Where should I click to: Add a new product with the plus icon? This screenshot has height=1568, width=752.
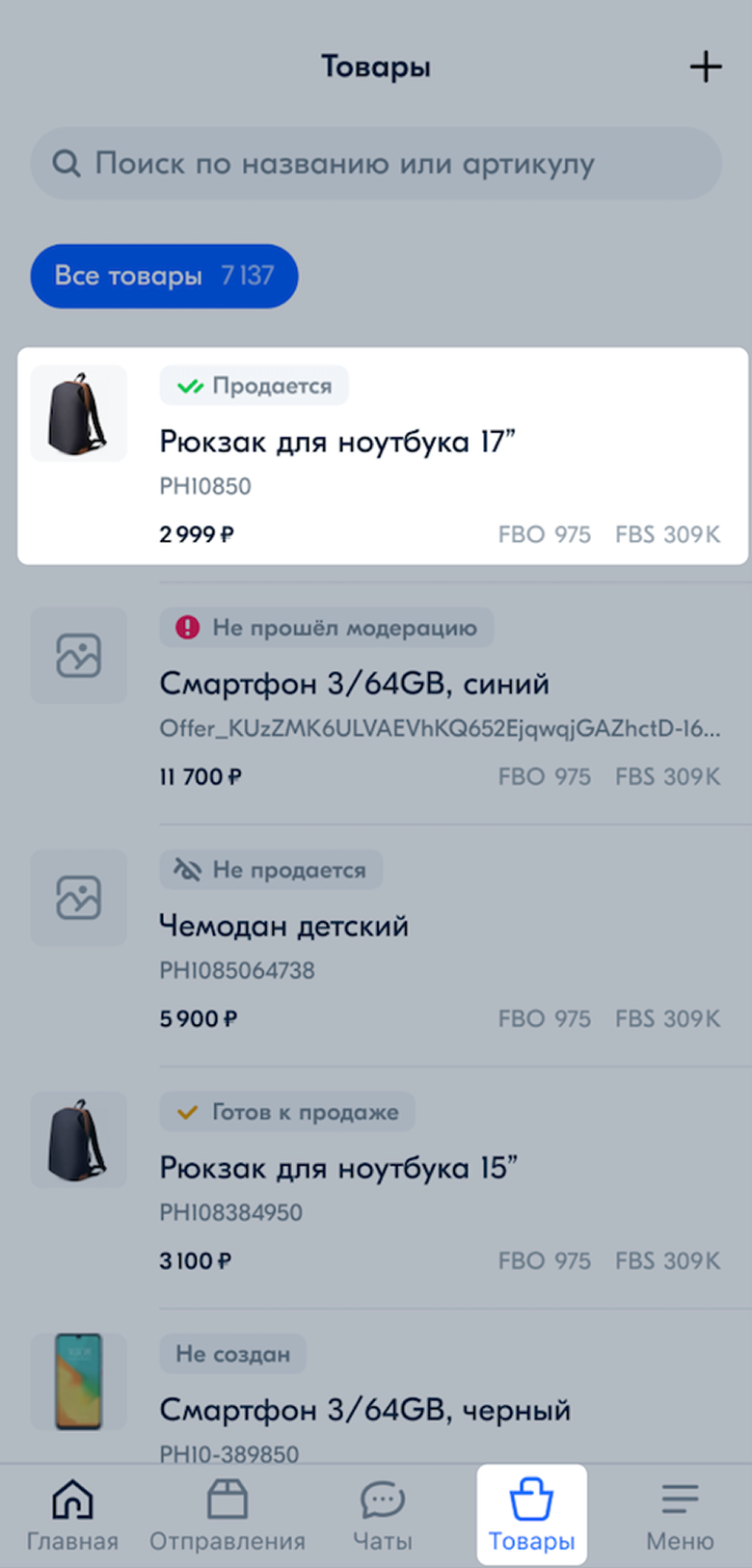(705, 67)
